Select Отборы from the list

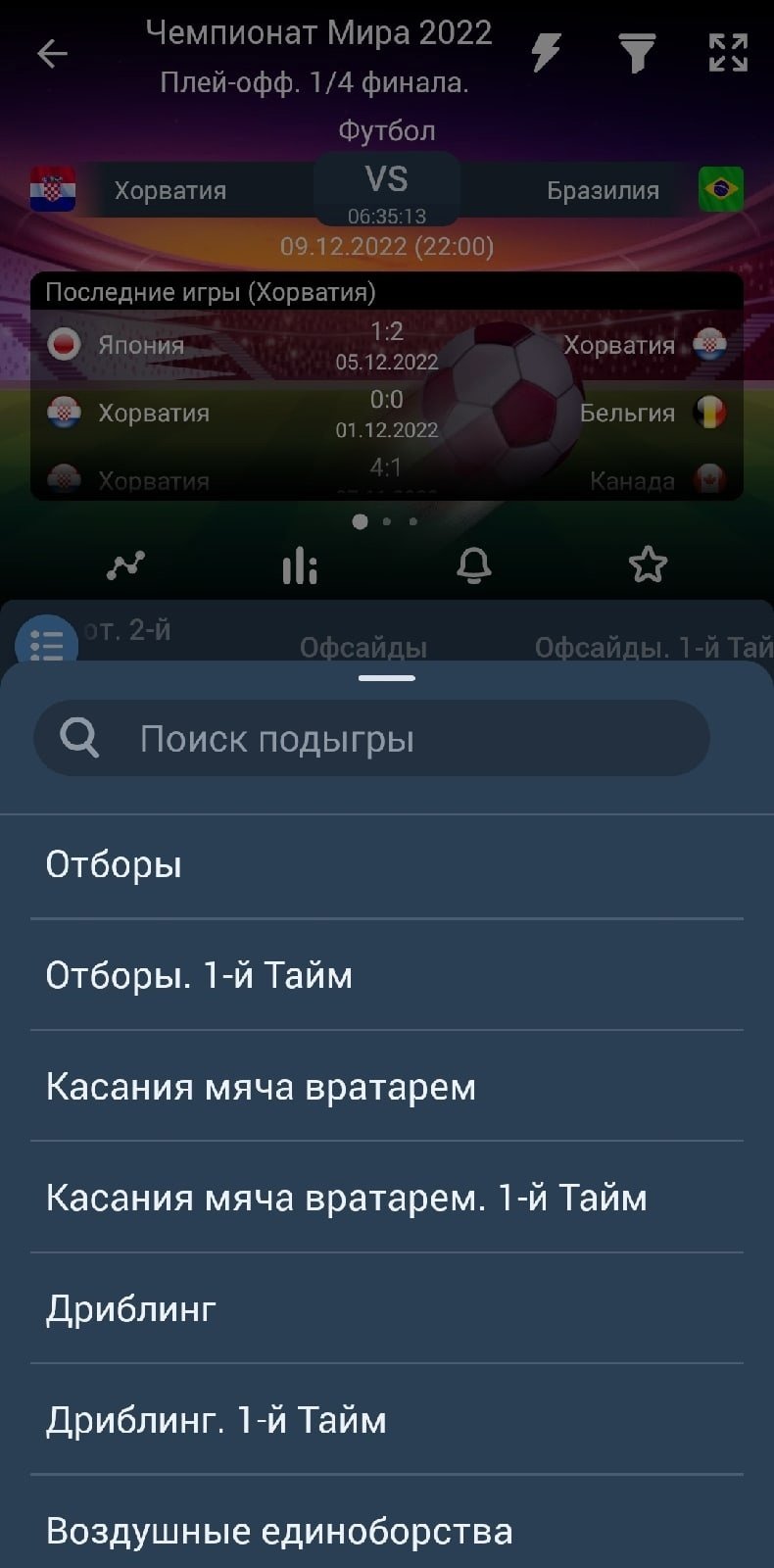point(387,865)
